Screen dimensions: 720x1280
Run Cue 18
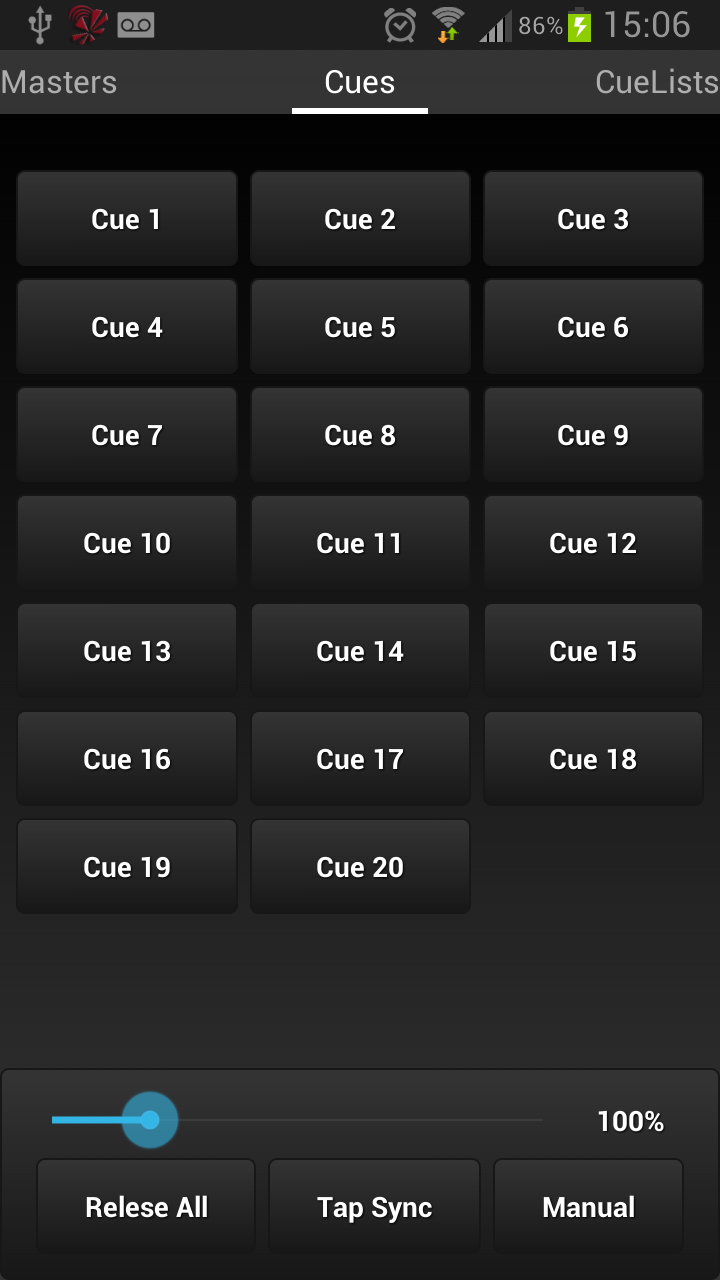tap(593, 759)
